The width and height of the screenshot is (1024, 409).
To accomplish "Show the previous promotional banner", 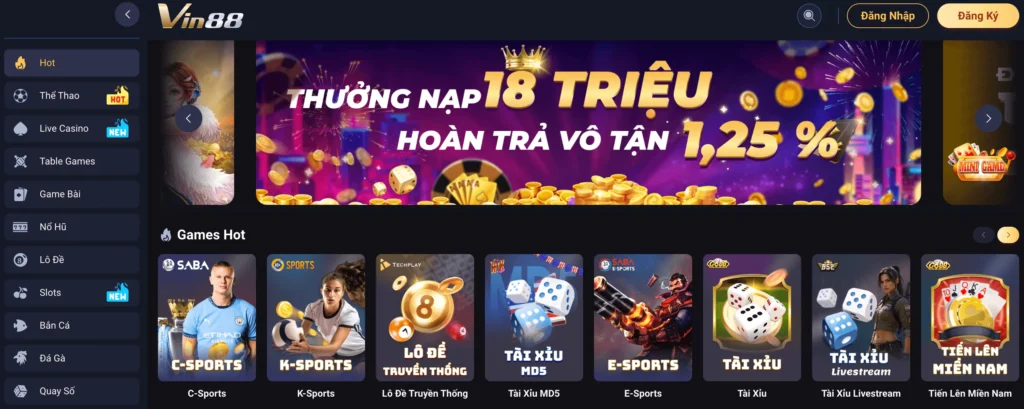I will pyautogui.click(x=188, y=118).
